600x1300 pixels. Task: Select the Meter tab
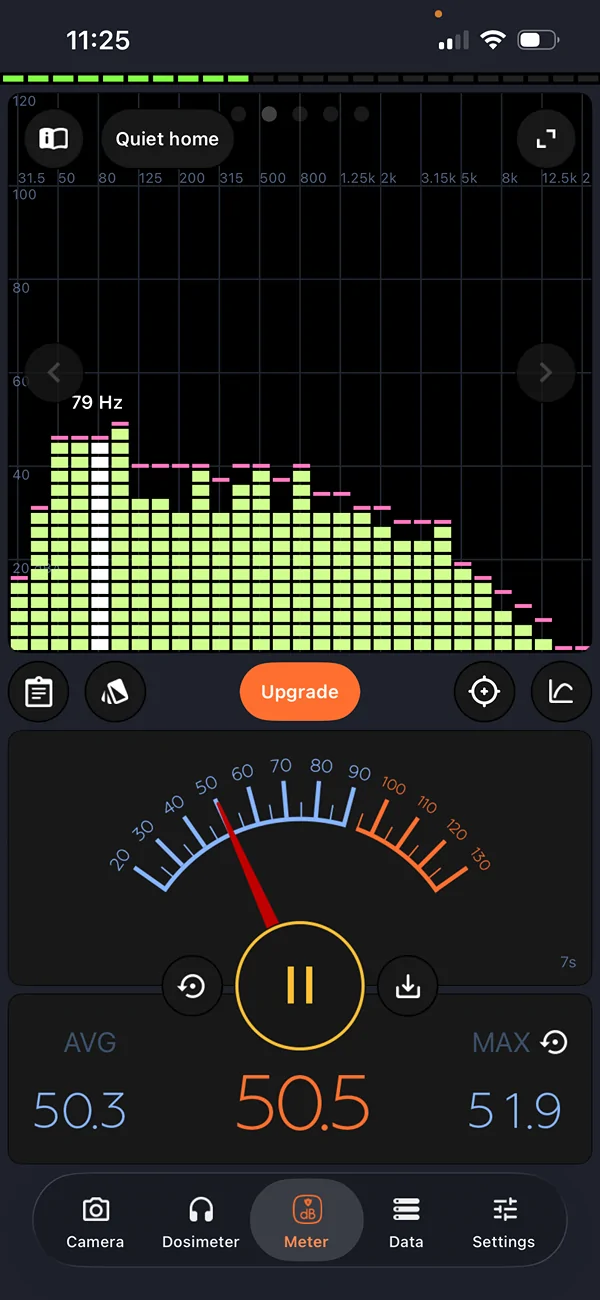[x=306, y=1220]
